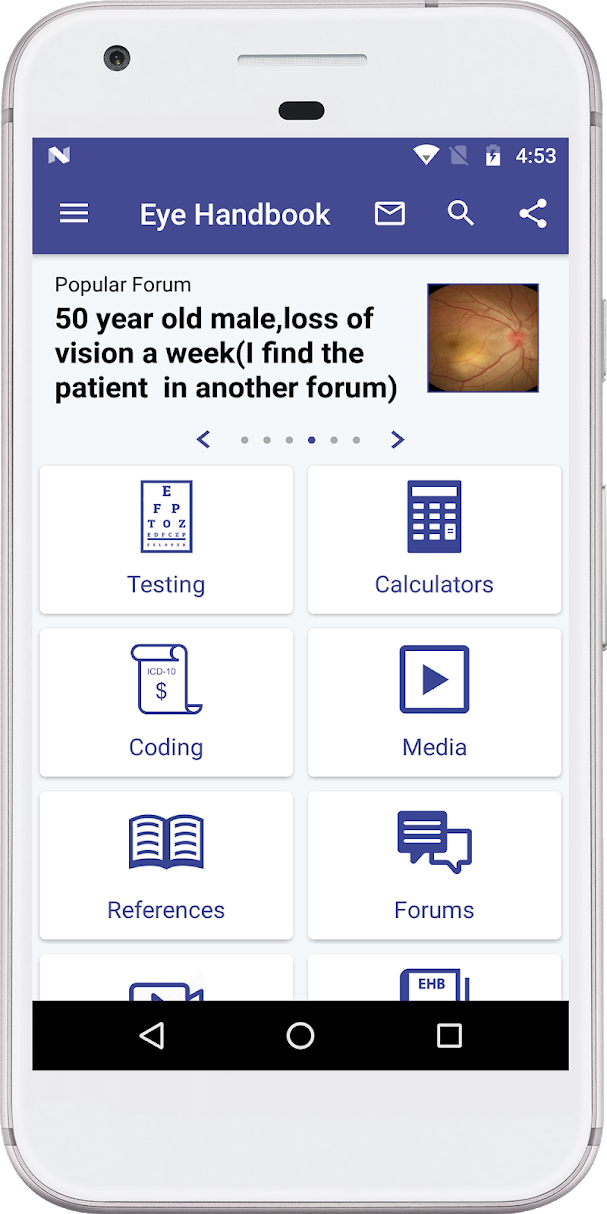This screenshot has width=607, height=1214.
Task: Open the Forums section
Action: (434, 865)
